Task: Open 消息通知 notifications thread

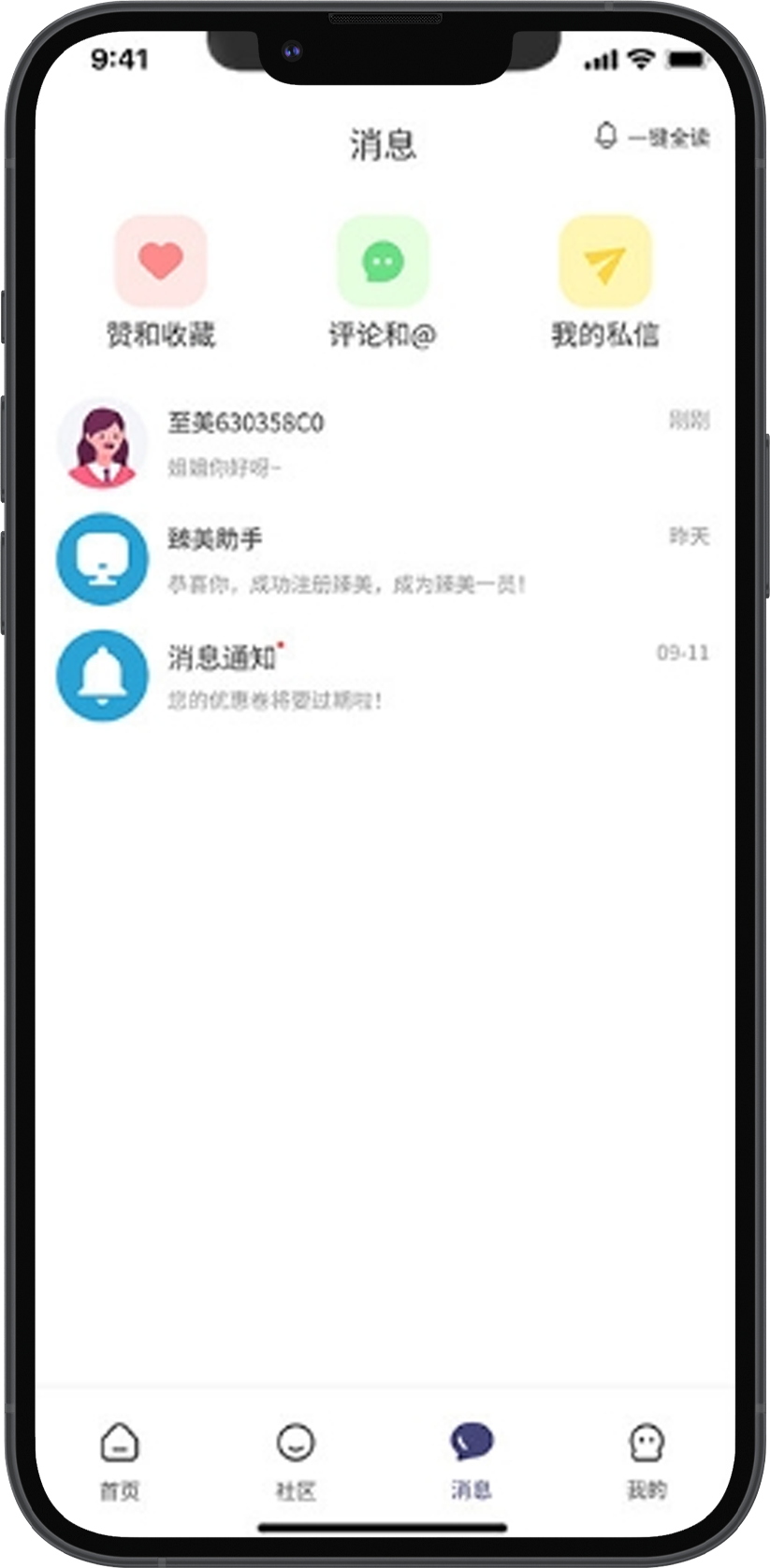Action: [384, 675]
